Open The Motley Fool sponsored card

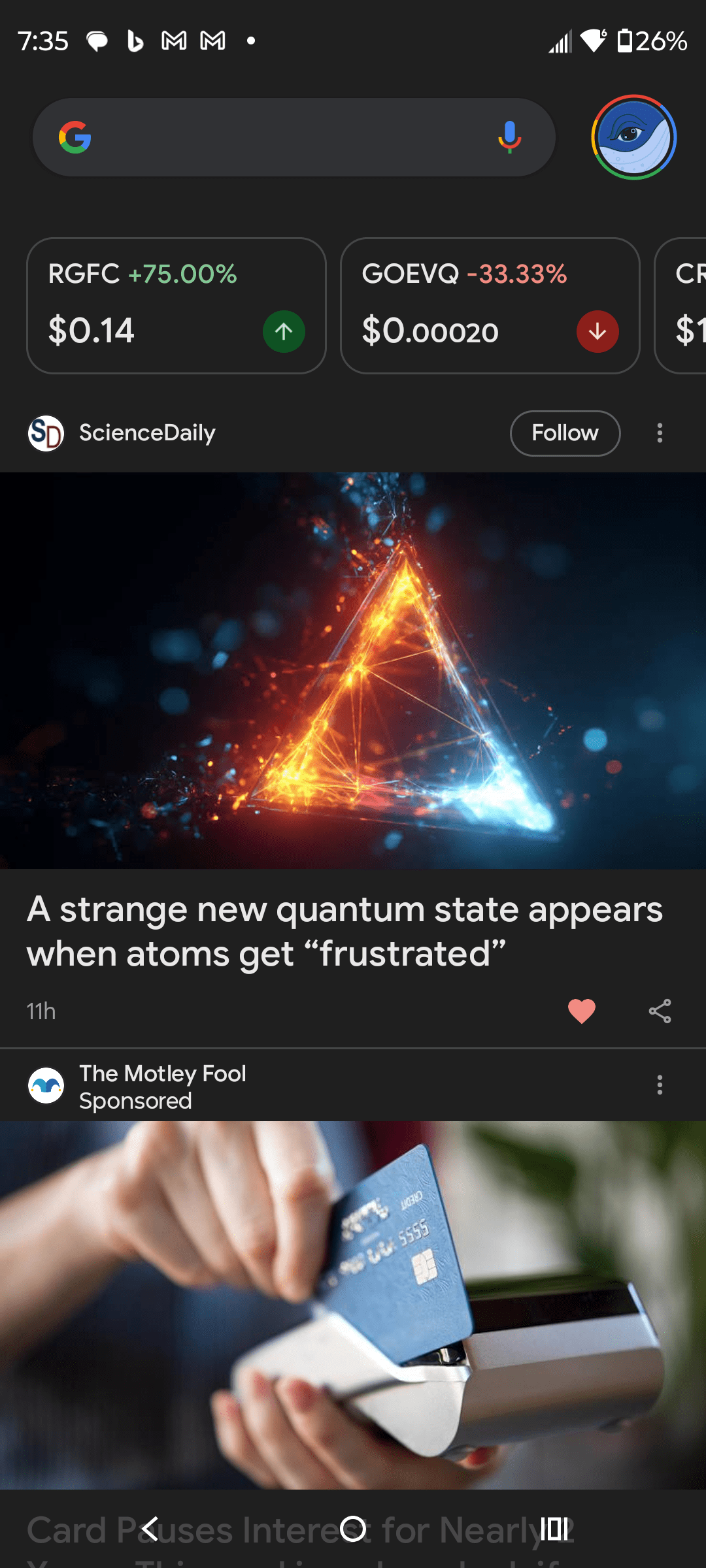(x=353, y=1303)
